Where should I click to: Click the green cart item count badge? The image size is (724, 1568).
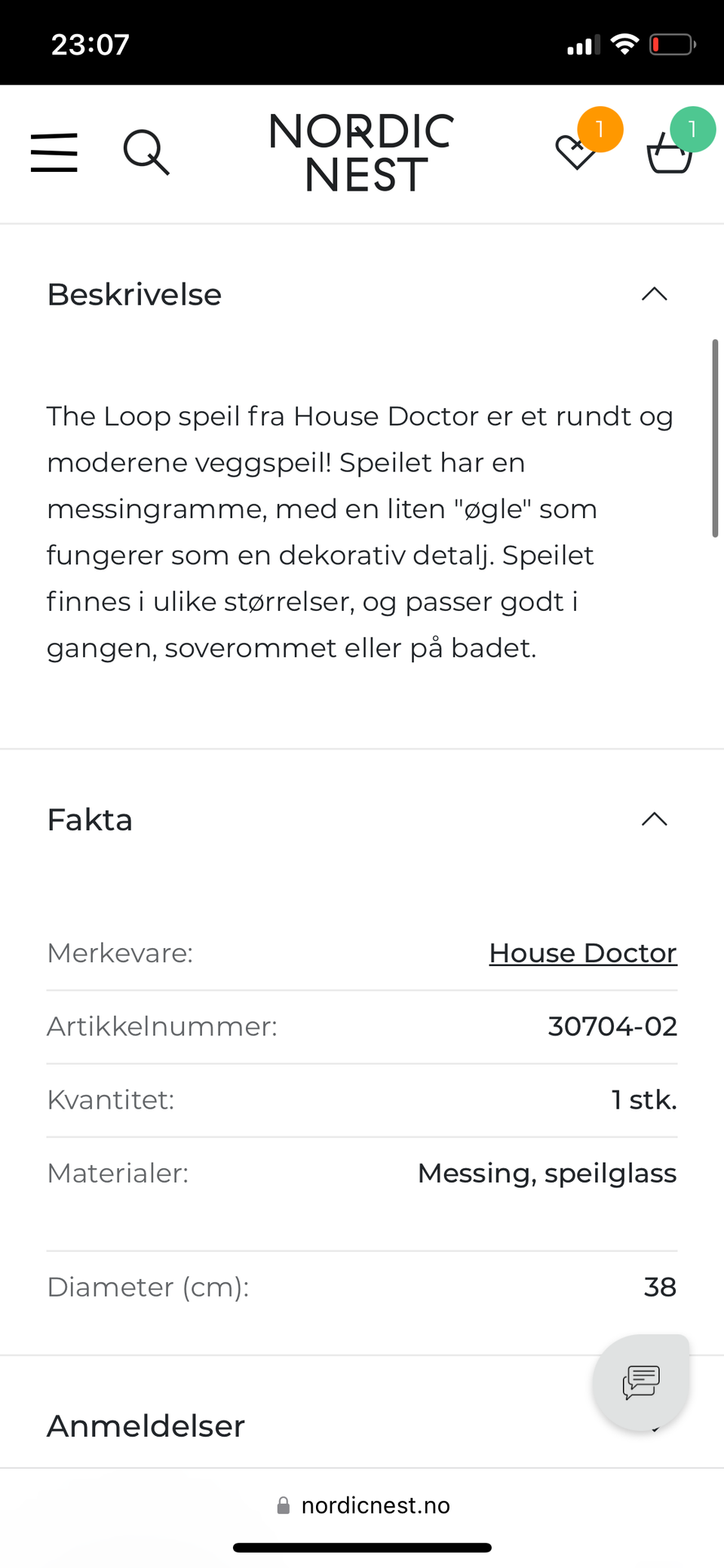(x=692, y=128)
